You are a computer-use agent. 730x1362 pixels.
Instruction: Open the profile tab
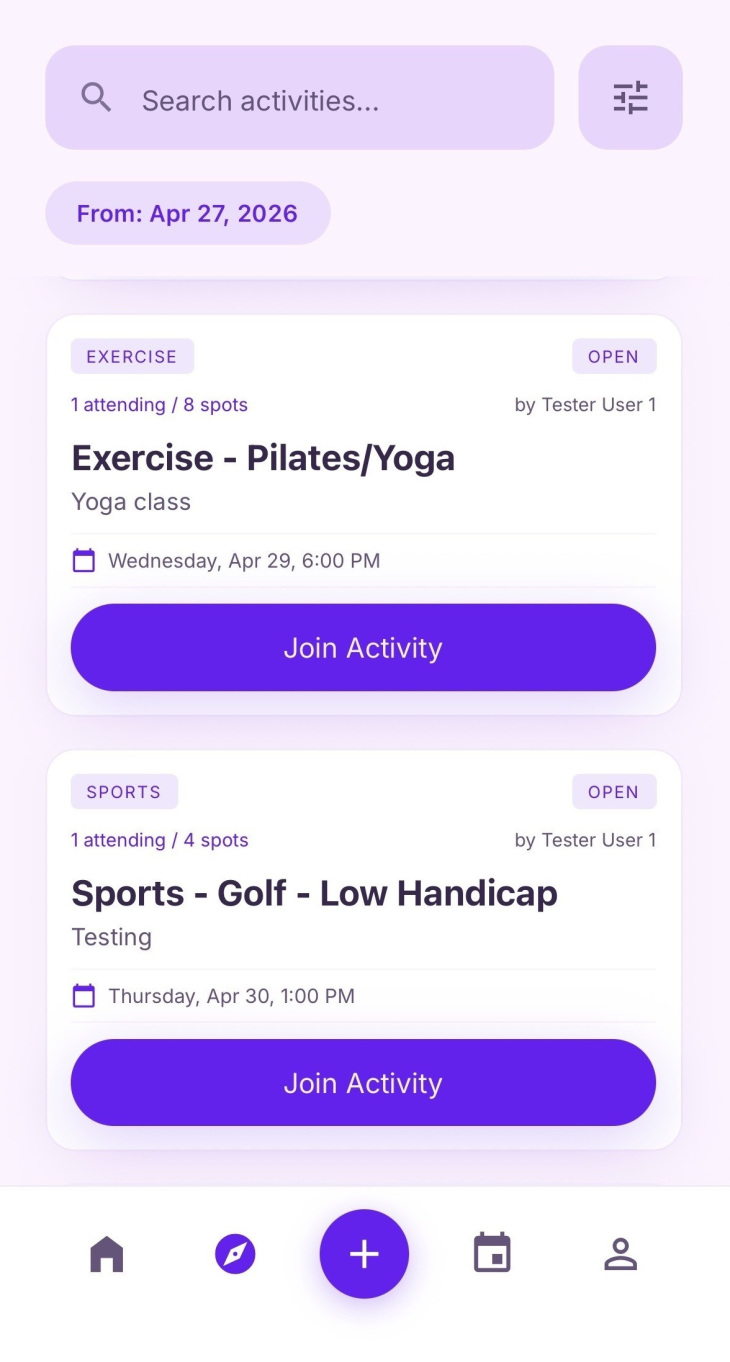tap(620, 1254)
